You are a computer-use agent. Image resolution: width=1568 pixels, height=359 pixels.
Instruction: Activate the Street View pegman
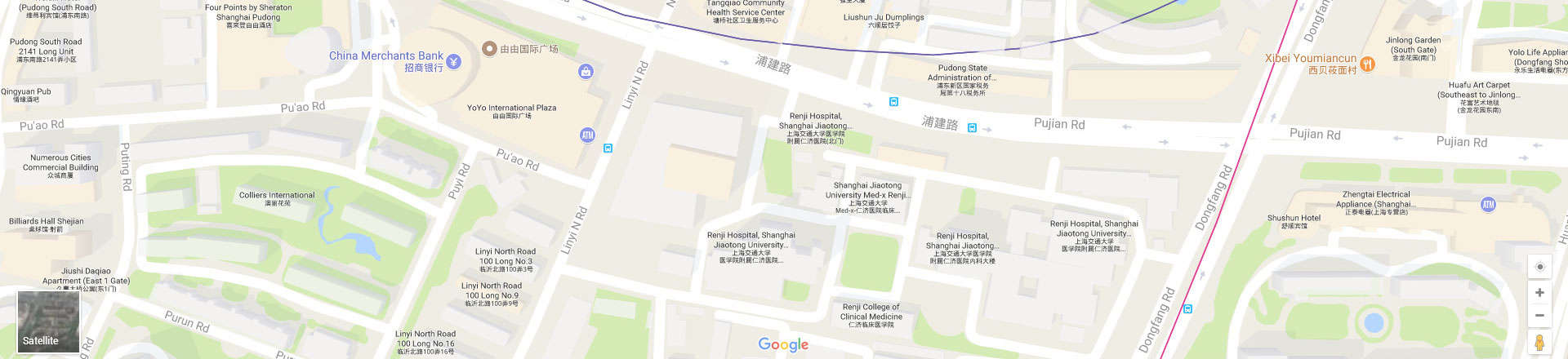1539,343
